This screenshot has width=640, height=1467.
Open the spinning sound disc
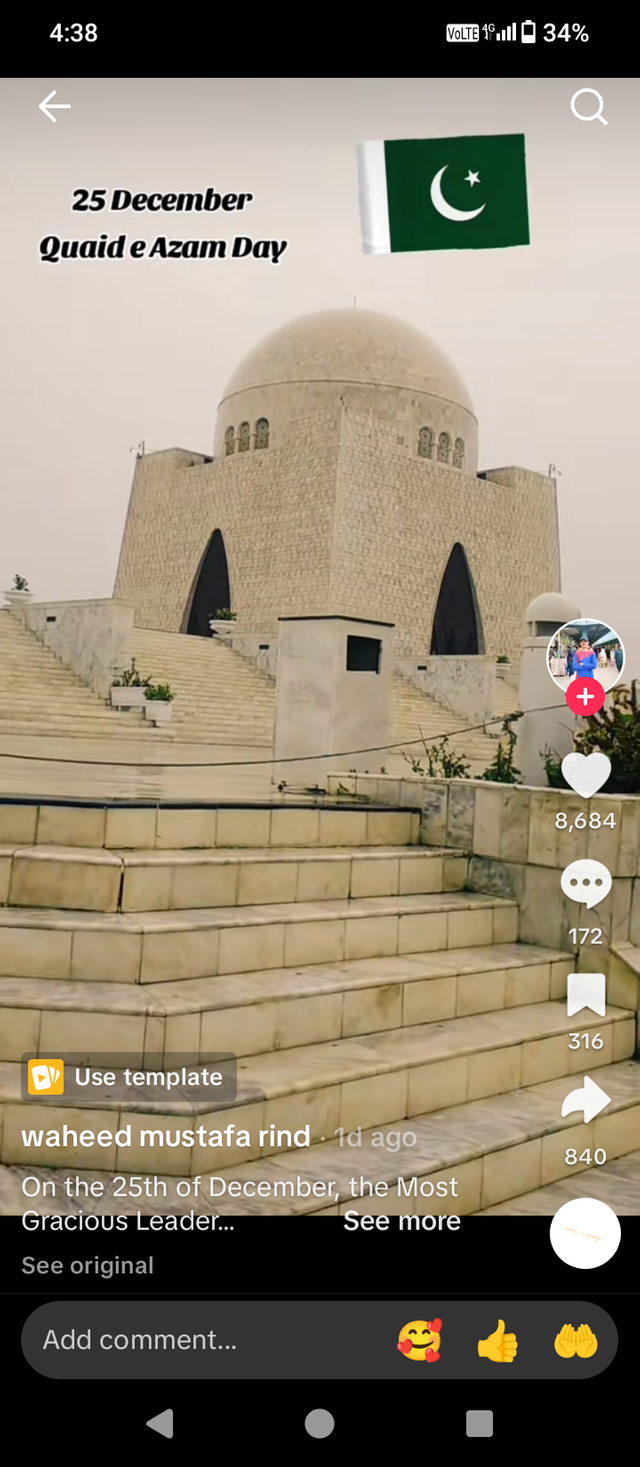coord(585,1233)
